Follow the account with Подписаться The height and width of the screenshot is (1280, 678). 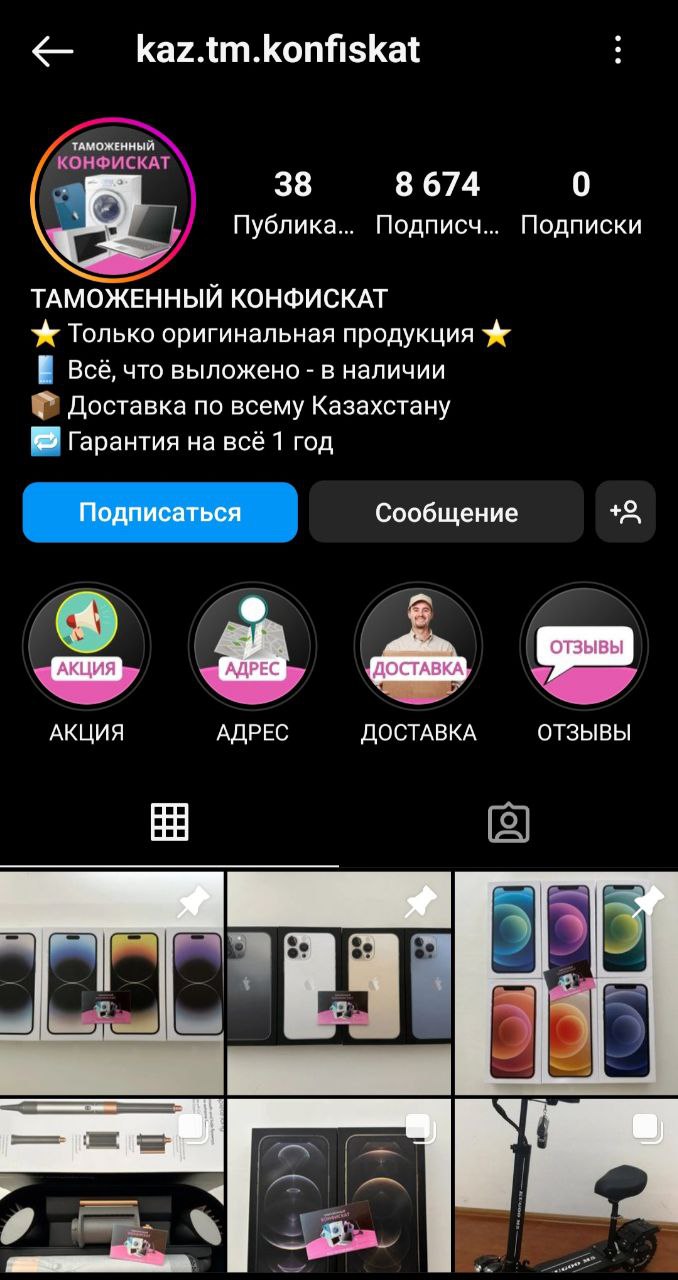click(x=160, y=512)
